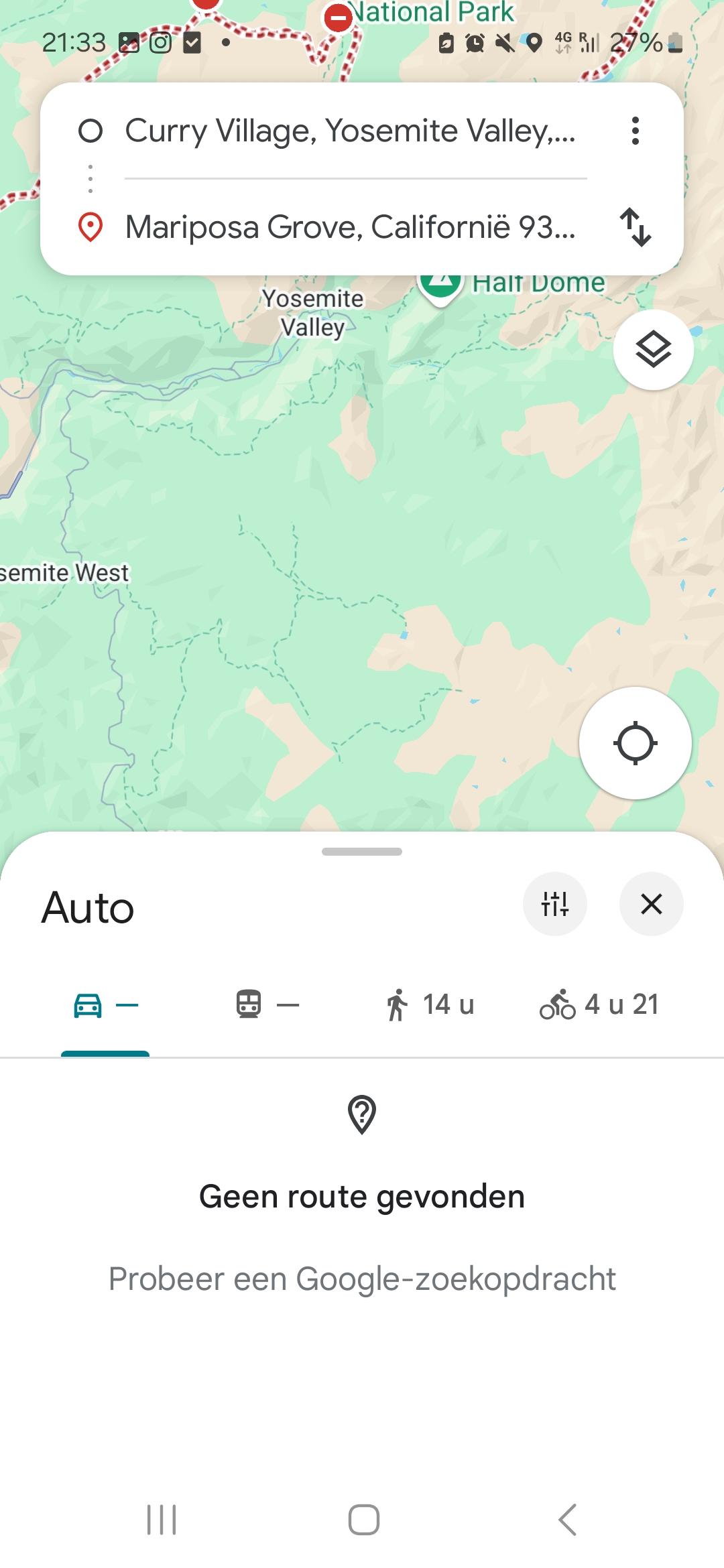724x1568 pixels.
Task: Edit the Curry Village starting point
Action: point(350,131)
